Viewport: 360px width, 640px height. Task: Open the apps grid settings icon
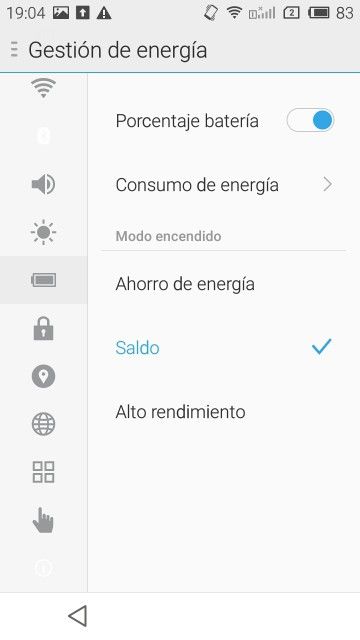(43, 472)
